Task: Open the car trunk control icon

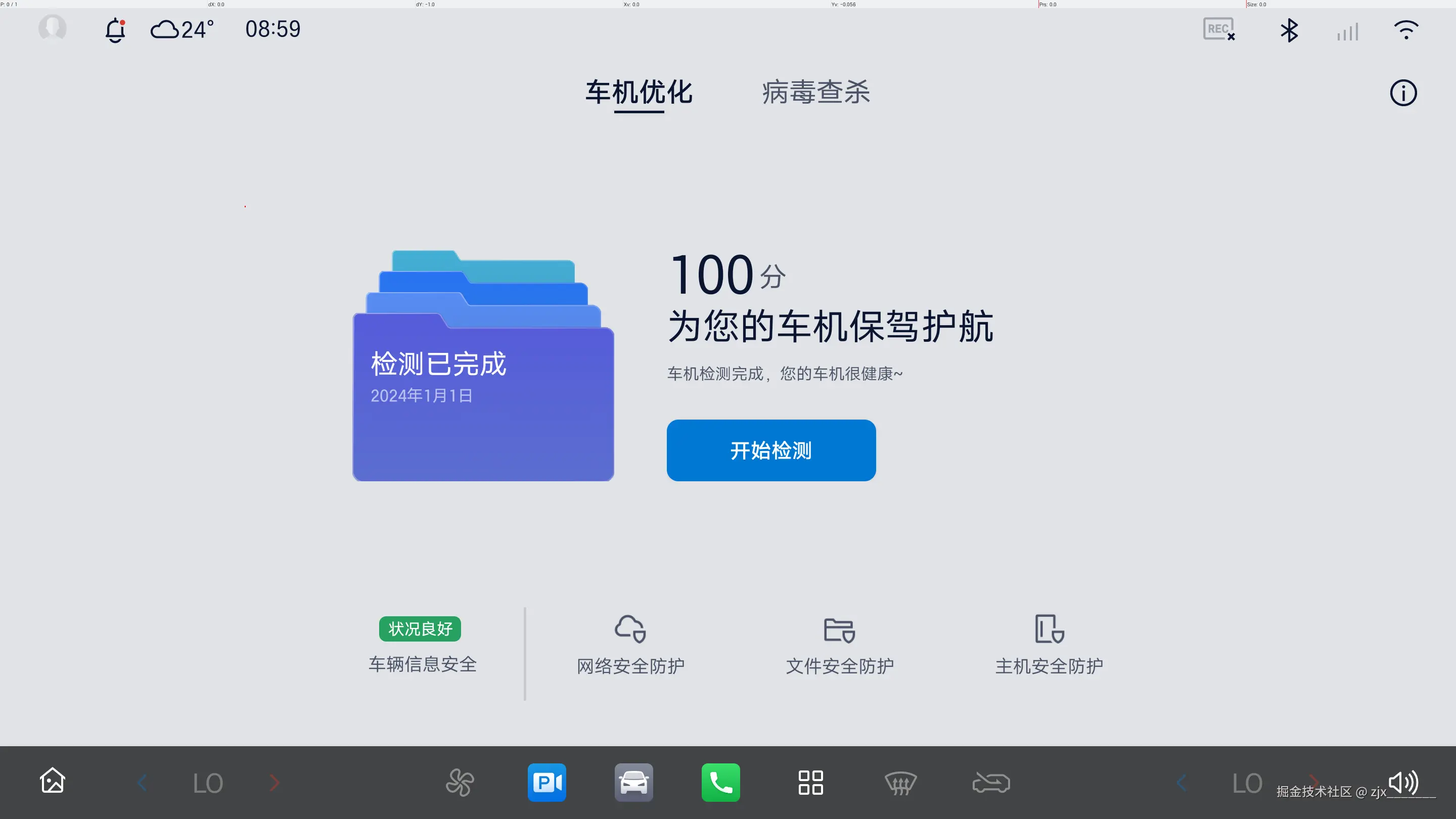Action: [x=991, y=783]
